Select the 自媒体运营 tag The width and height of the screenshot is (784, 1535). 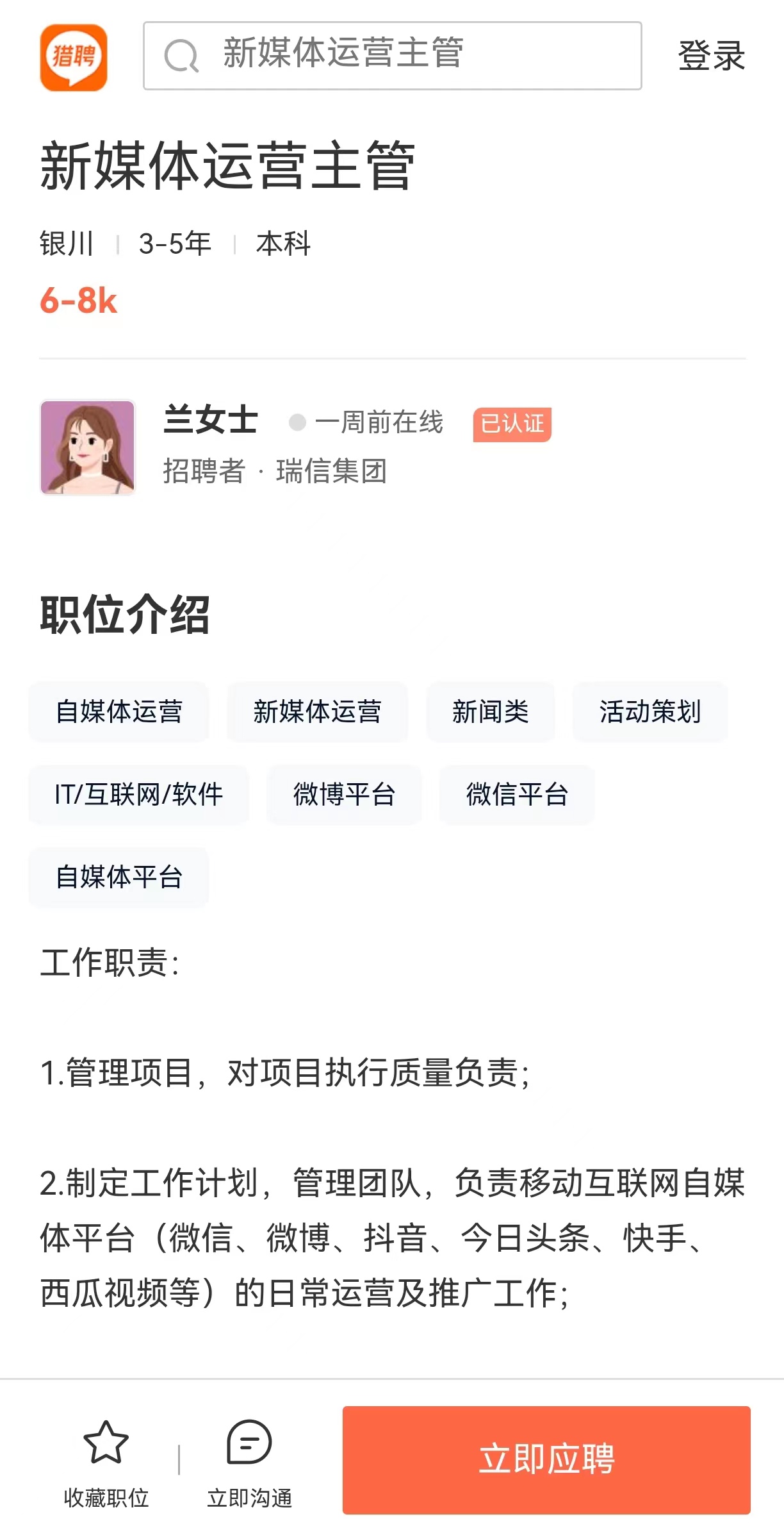119,712
